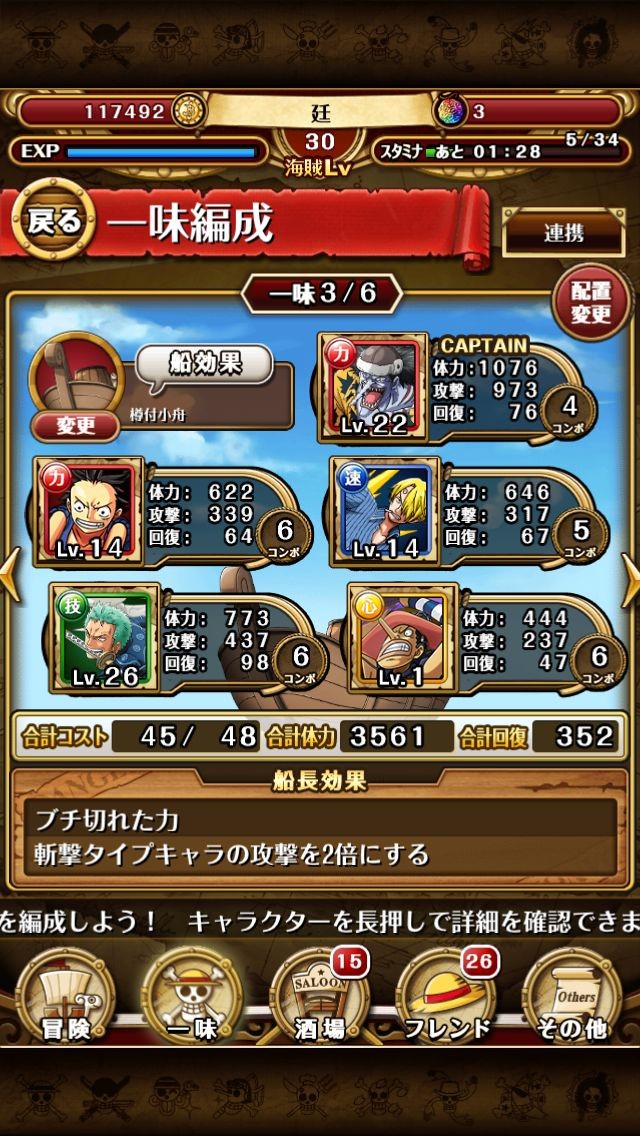Tap the 戻る back button
The image size is (640, 1136).
pyautogui.click(x=54, y=221)
